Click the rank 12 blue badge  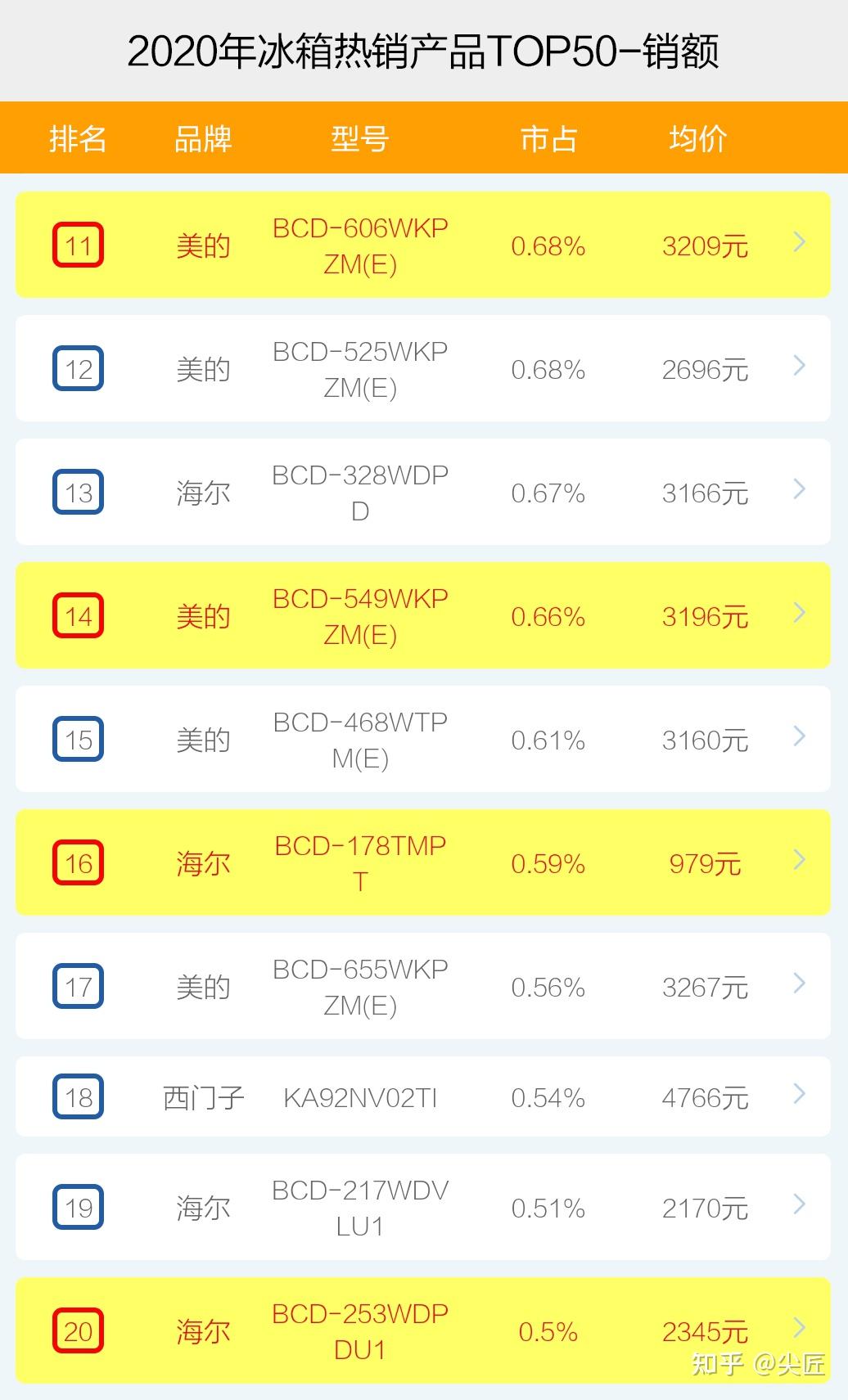point(78,368)
